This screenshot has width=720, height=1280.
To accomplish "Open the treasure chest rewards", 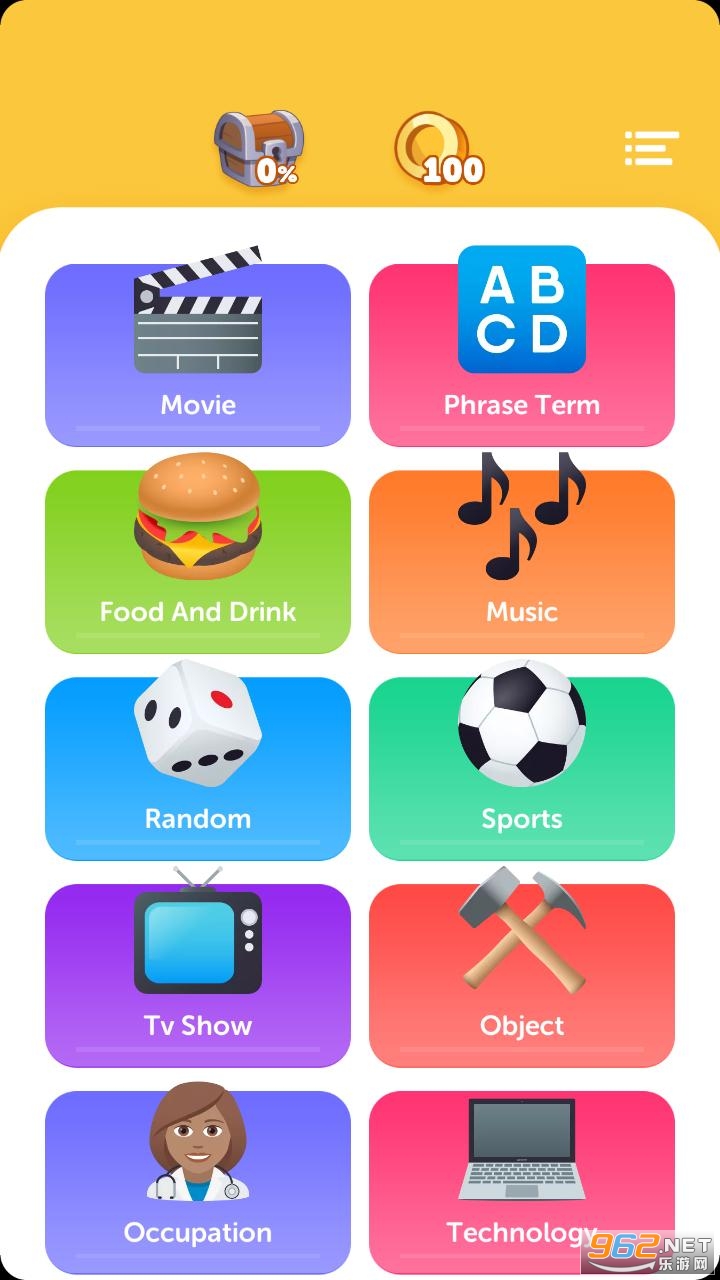I will 259,149.
